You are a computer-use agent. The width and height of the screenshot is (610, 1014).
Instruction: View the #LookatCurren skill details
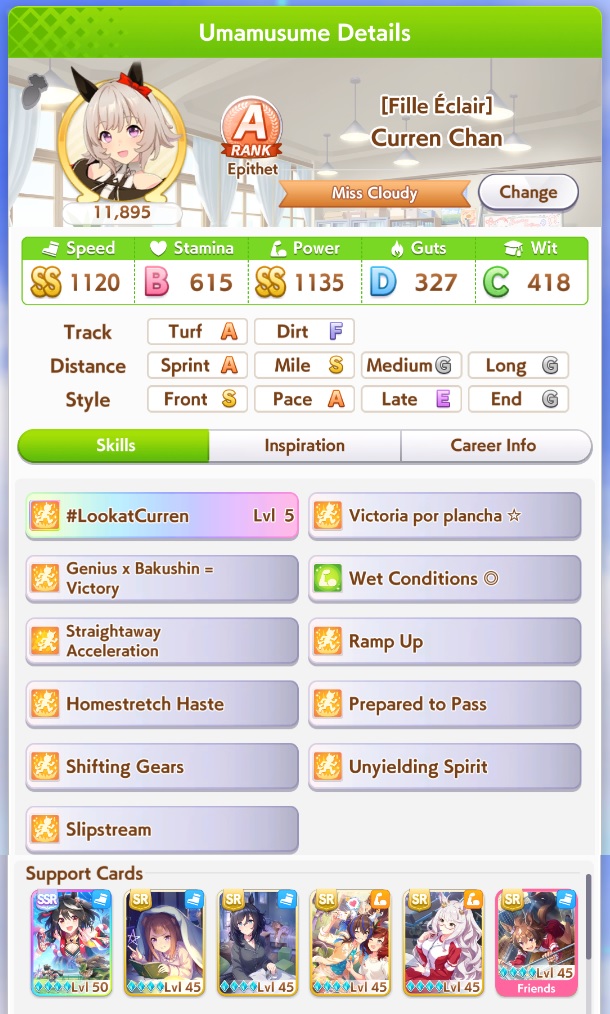[162, 516]
